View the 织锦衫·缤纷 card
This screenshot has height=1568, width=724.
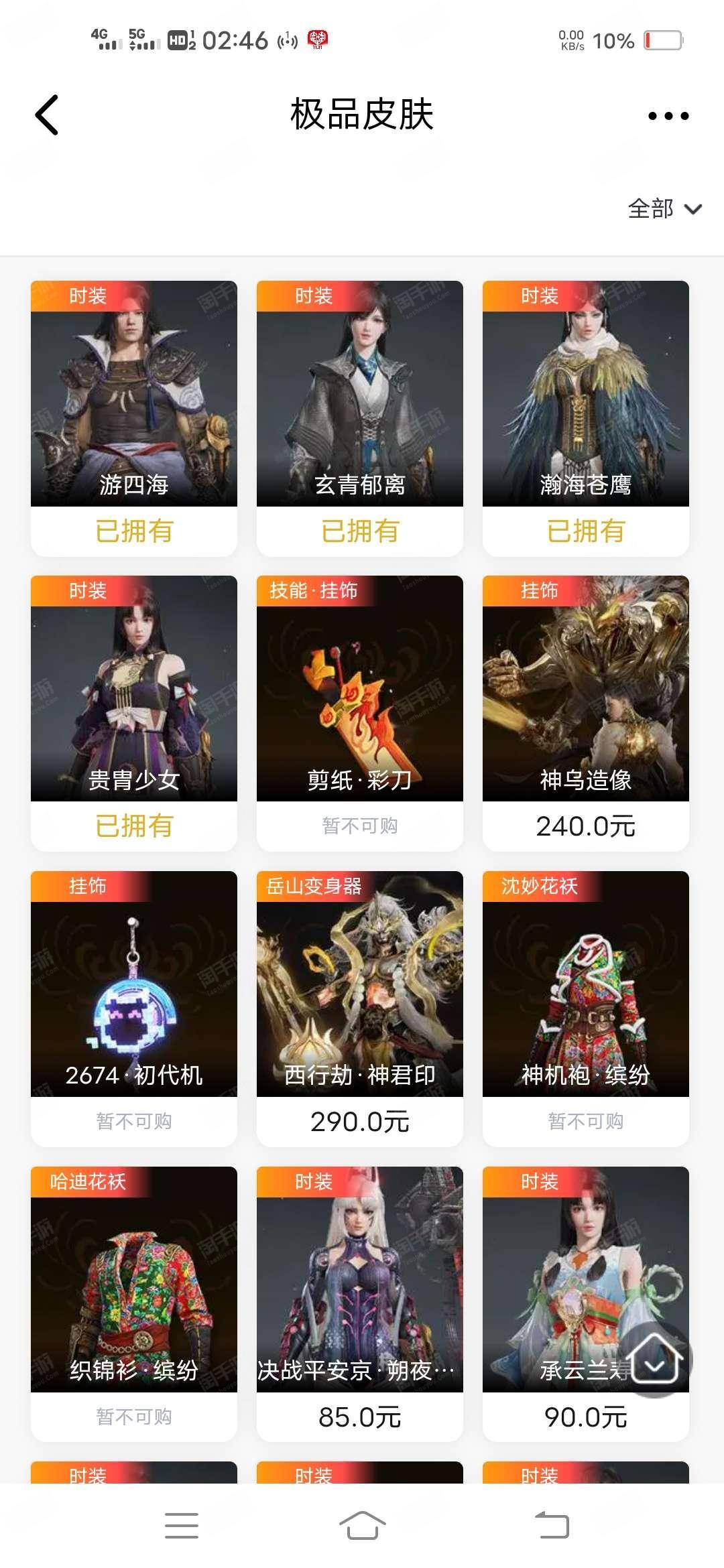[134, 1304]
